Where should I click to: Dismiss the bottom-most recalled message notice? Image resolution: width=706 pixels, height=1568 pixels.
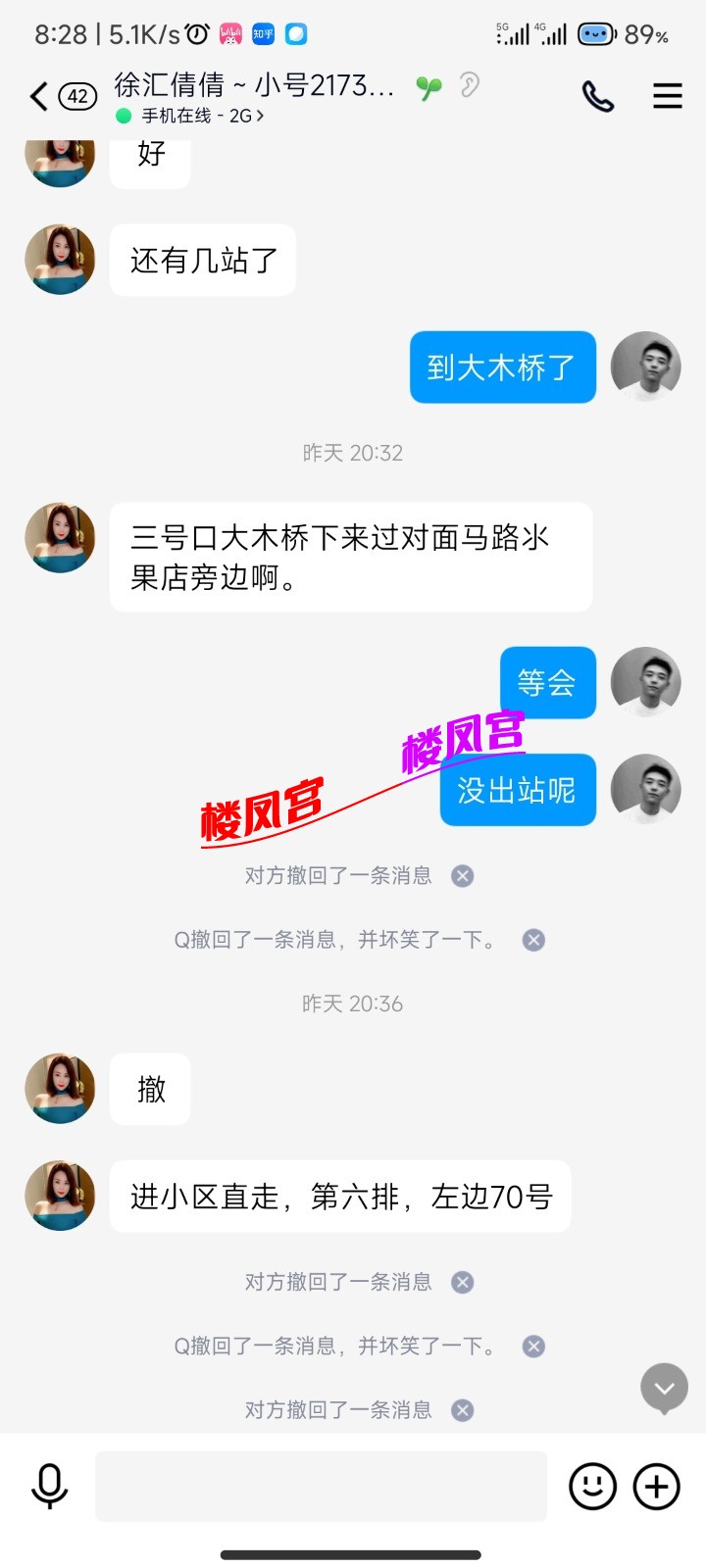coord(461,1409)
